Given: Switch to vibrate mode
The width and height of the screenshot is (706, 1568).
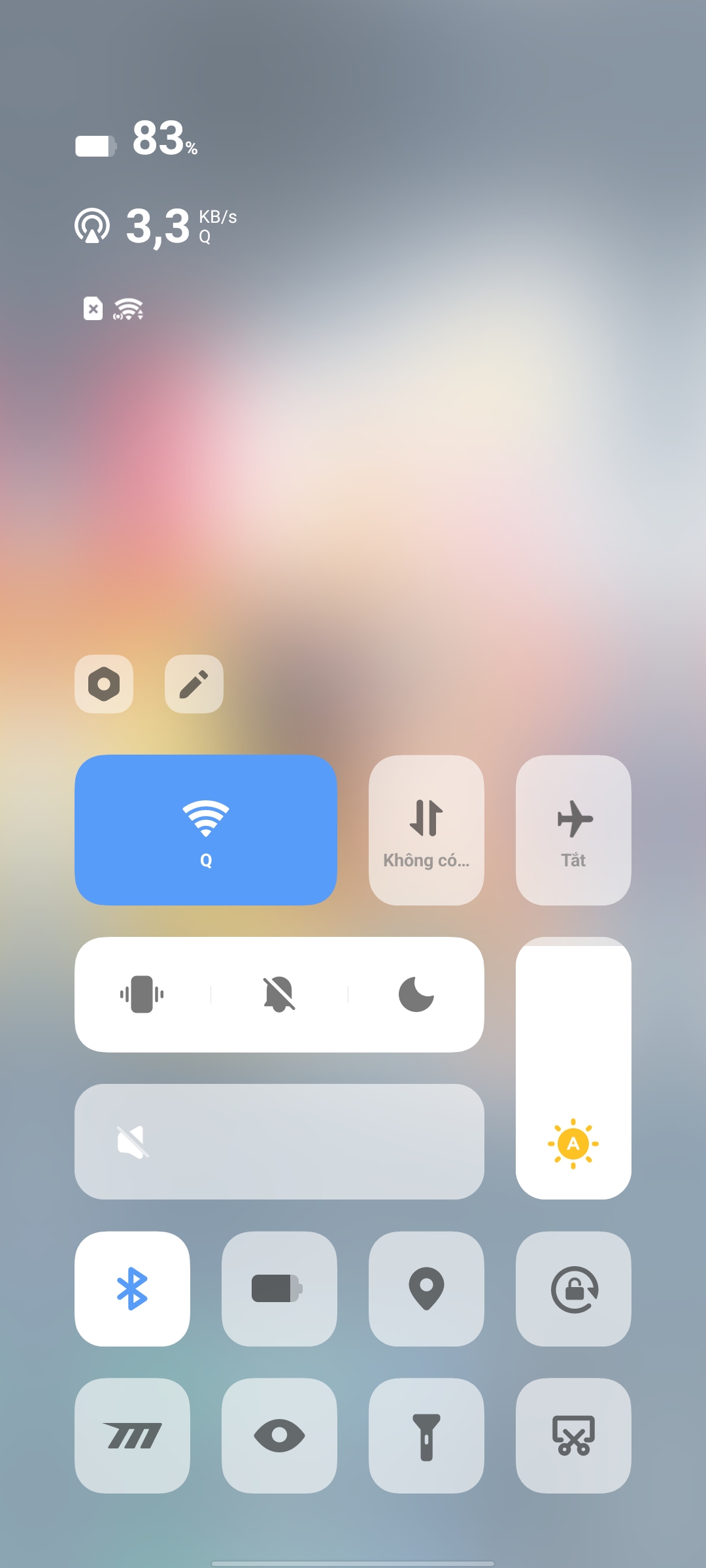Looking at the screenshot, I should (142, 994).
